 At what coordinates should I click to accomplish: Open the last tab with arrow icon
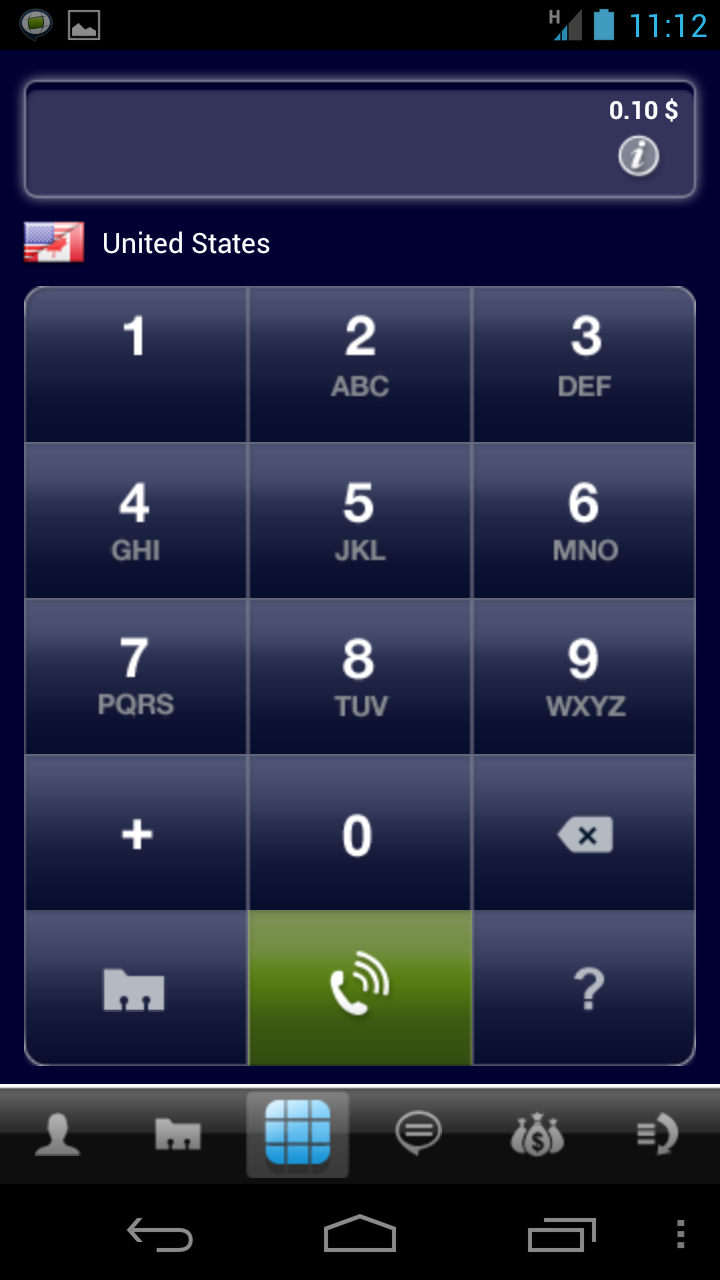pos(658,1135)
